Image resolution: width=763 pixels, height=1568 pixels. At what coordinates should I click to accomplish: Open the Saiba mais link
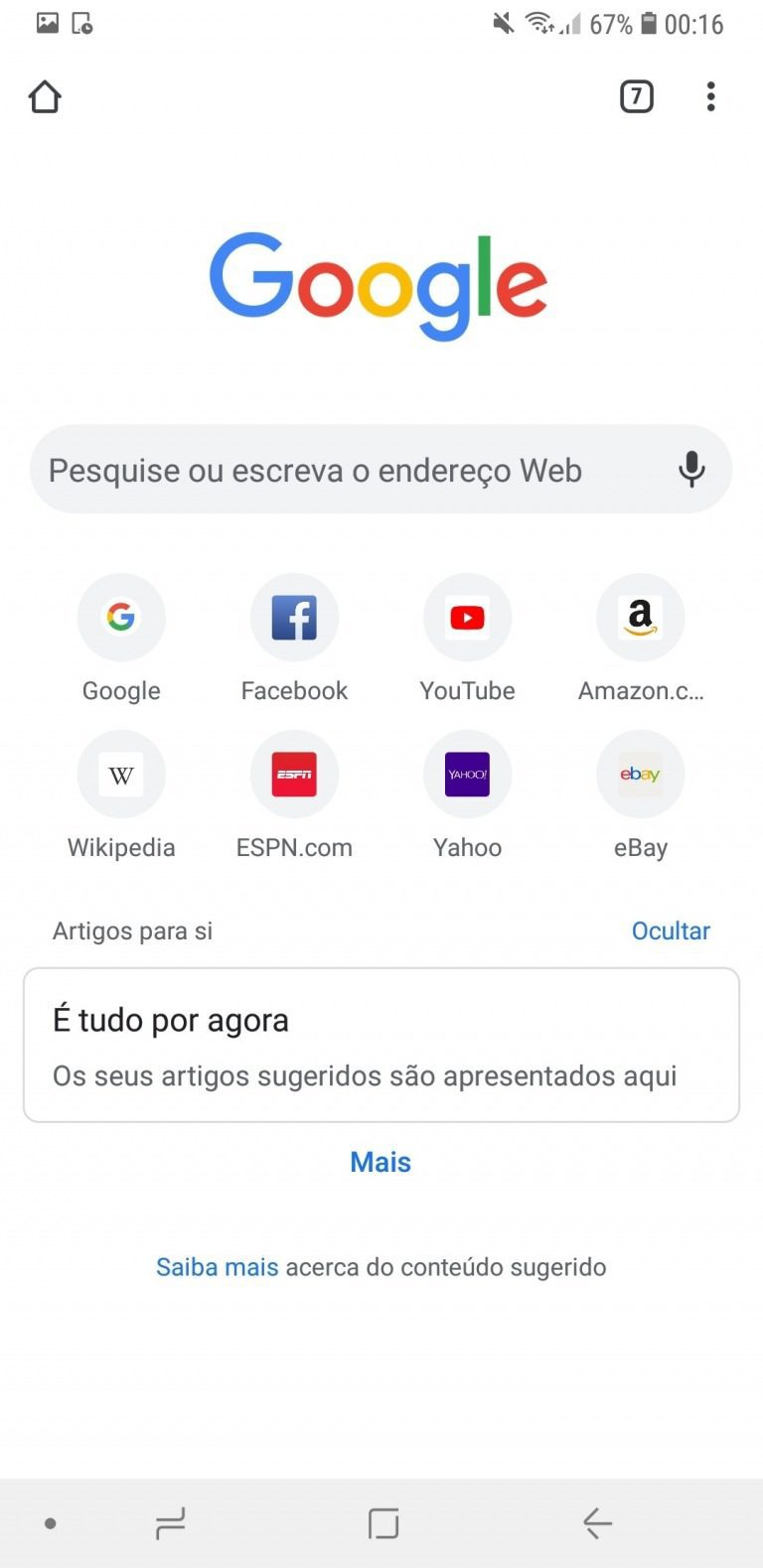217,1266
